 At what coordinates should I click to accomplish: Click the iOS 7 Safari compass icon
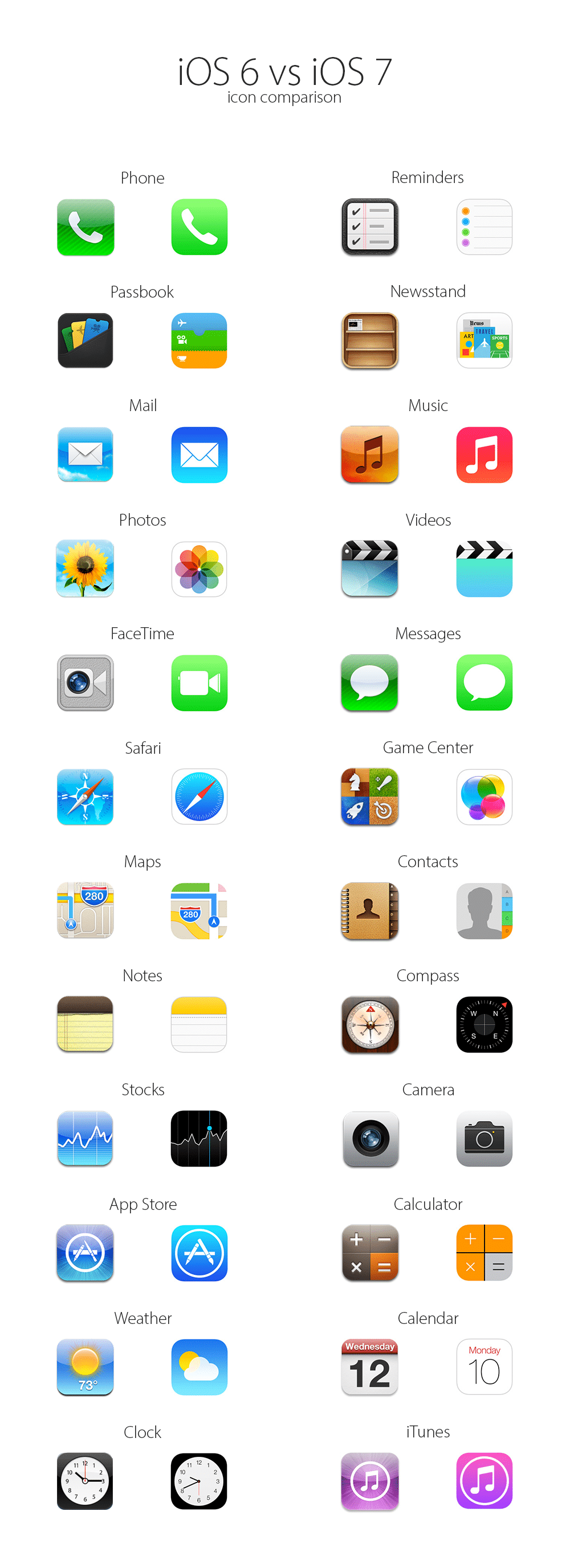pyautogui.click(x=199, y=796)
